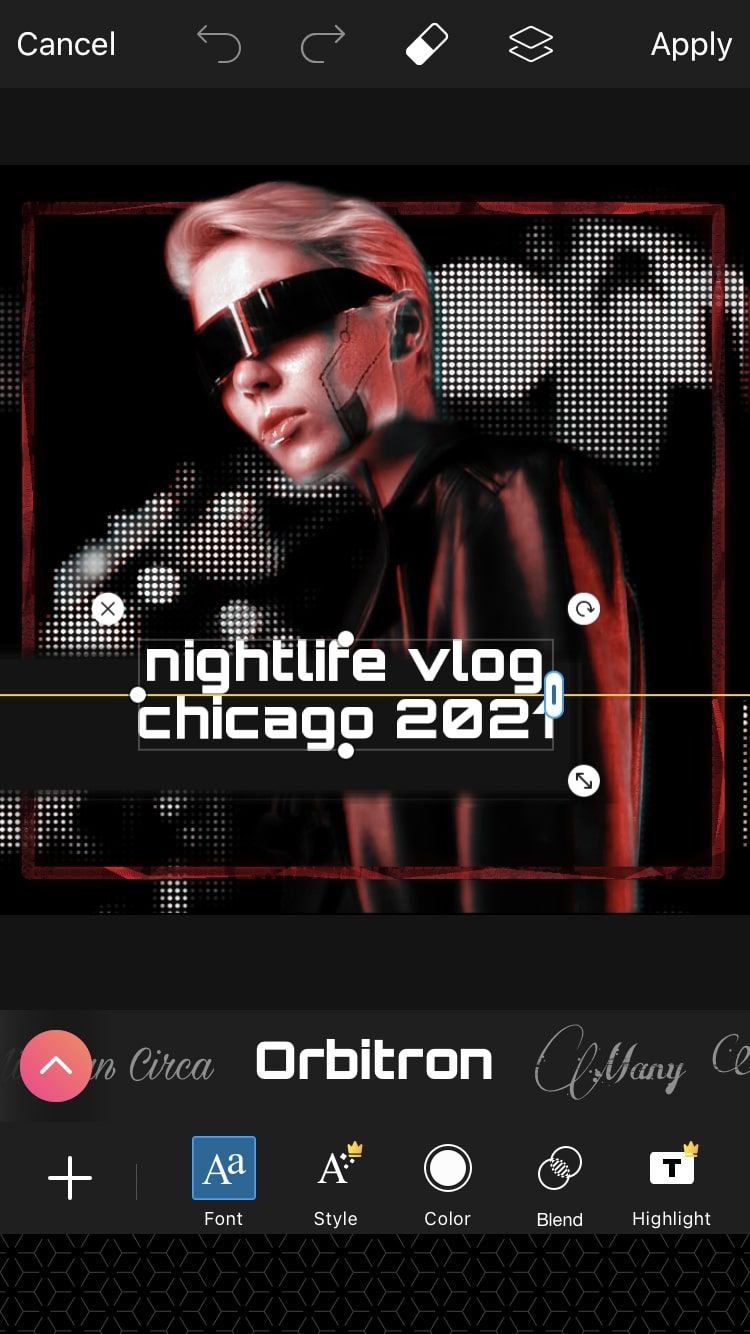Open the Color options
The width and height of the screenshot is (750, 1334).
[x=447, y=1180]
